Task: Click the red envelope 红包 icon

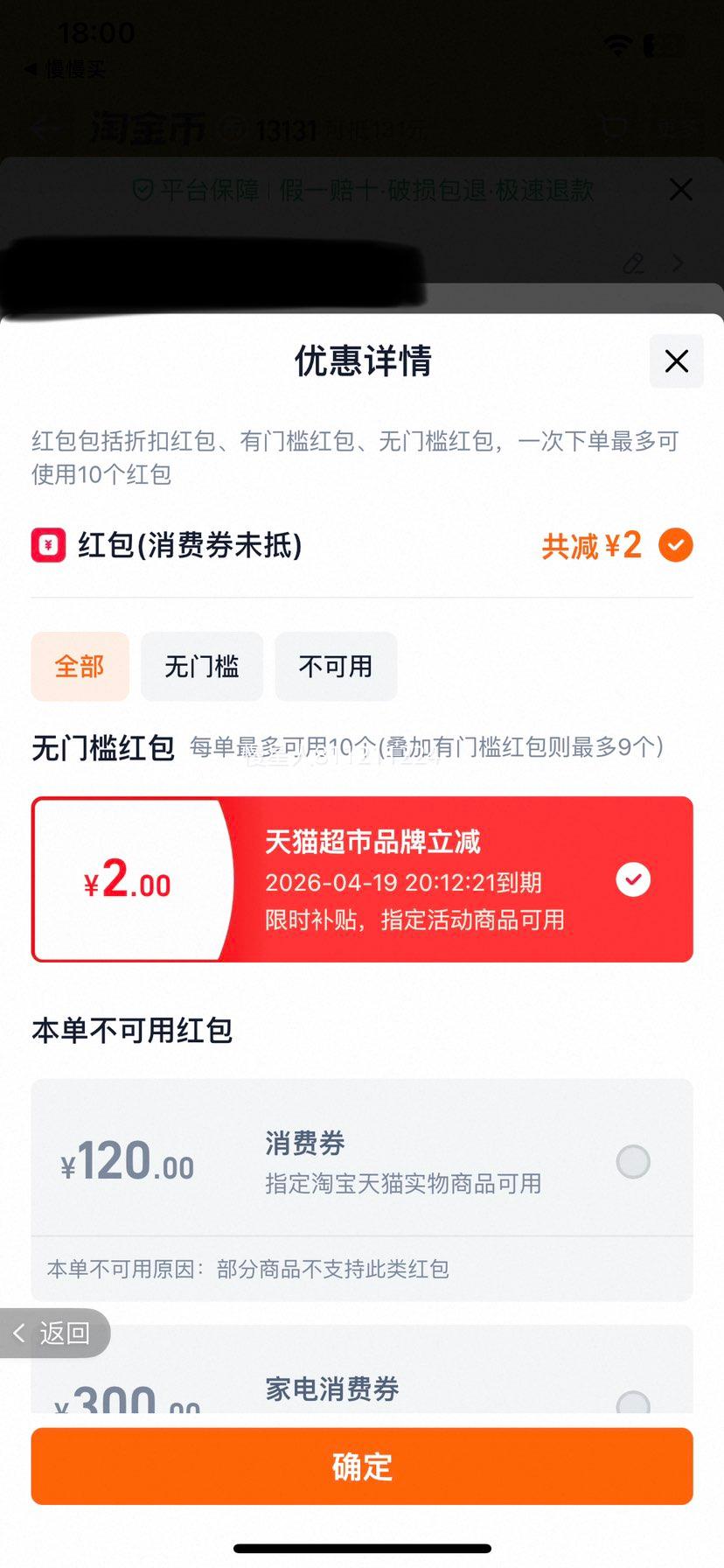Action: [48, 545]
